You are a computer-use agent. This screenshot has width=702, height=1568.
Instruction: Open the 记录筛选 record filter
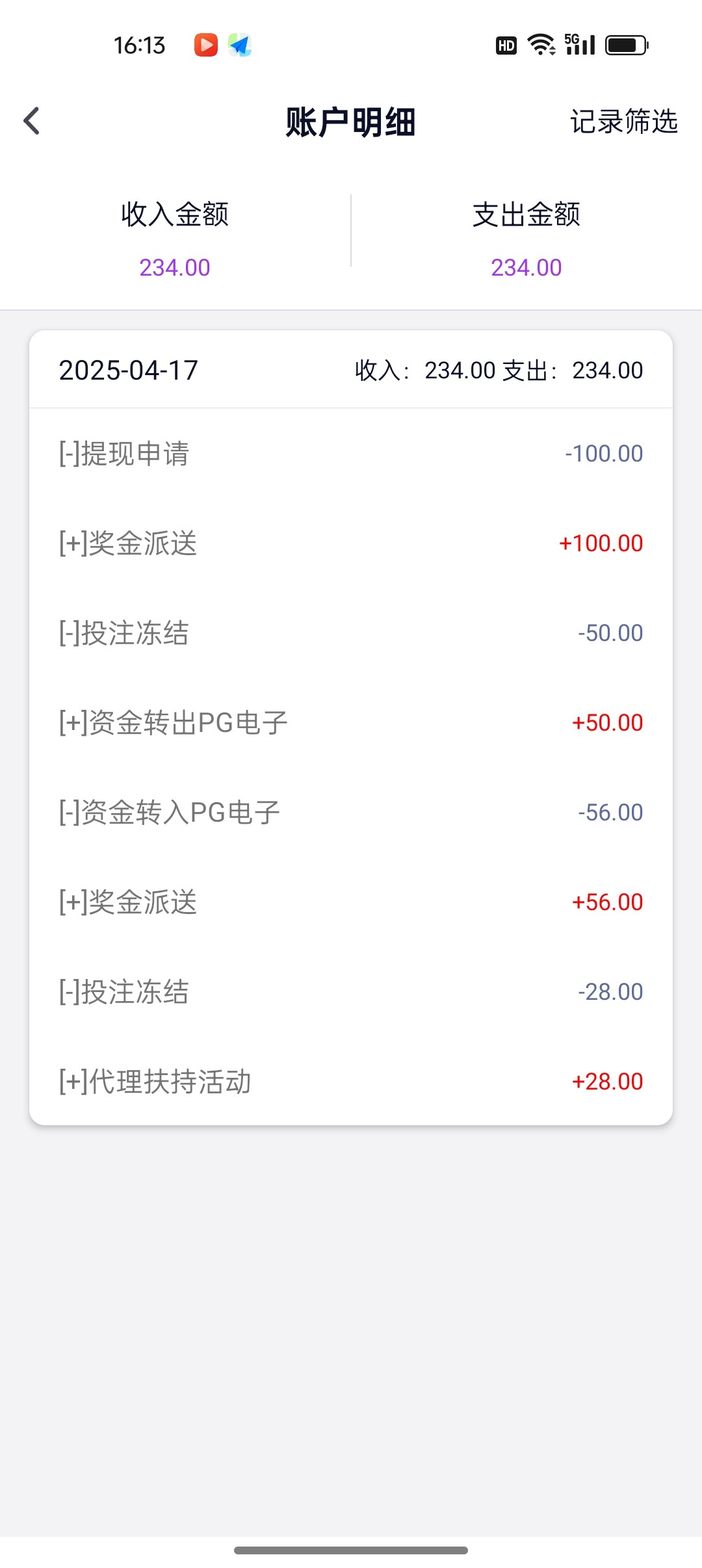point(623,122)
